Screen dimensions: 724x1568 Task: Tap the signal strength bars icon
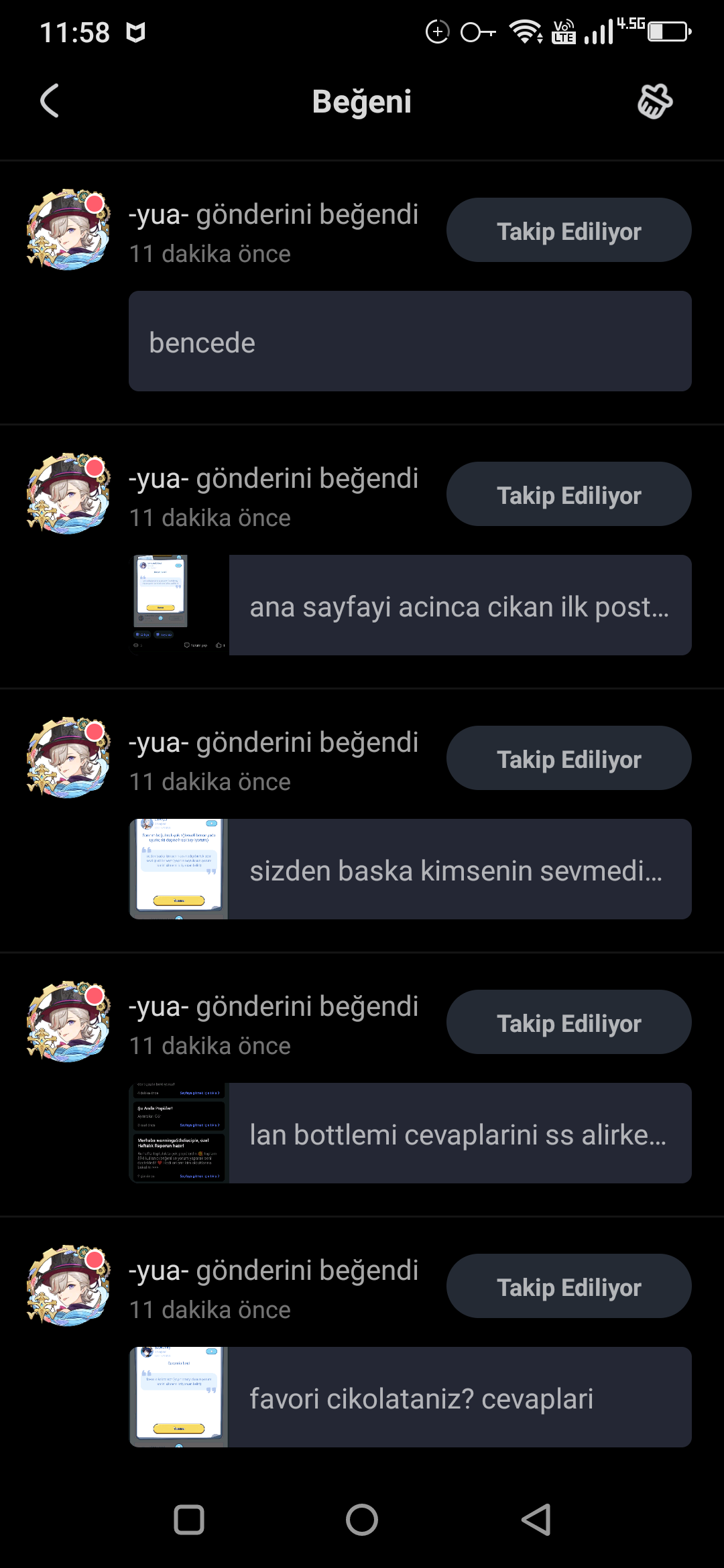(x=599, y=31)
